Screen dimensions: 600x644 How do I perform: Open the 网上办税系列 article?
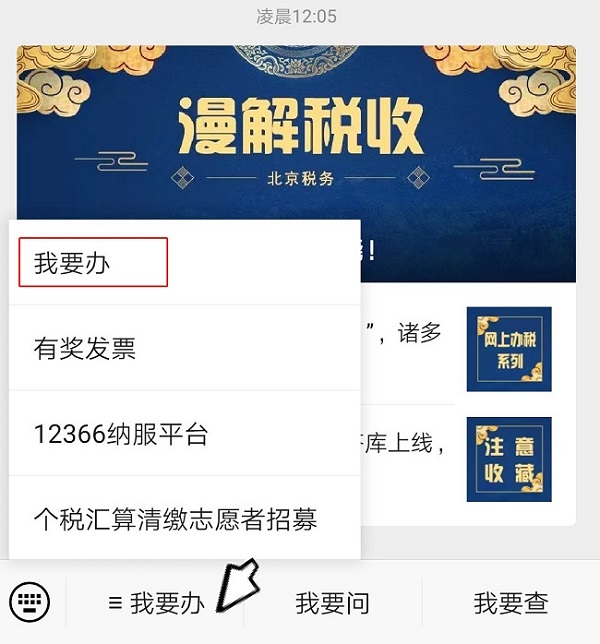[x=509, y=349]
